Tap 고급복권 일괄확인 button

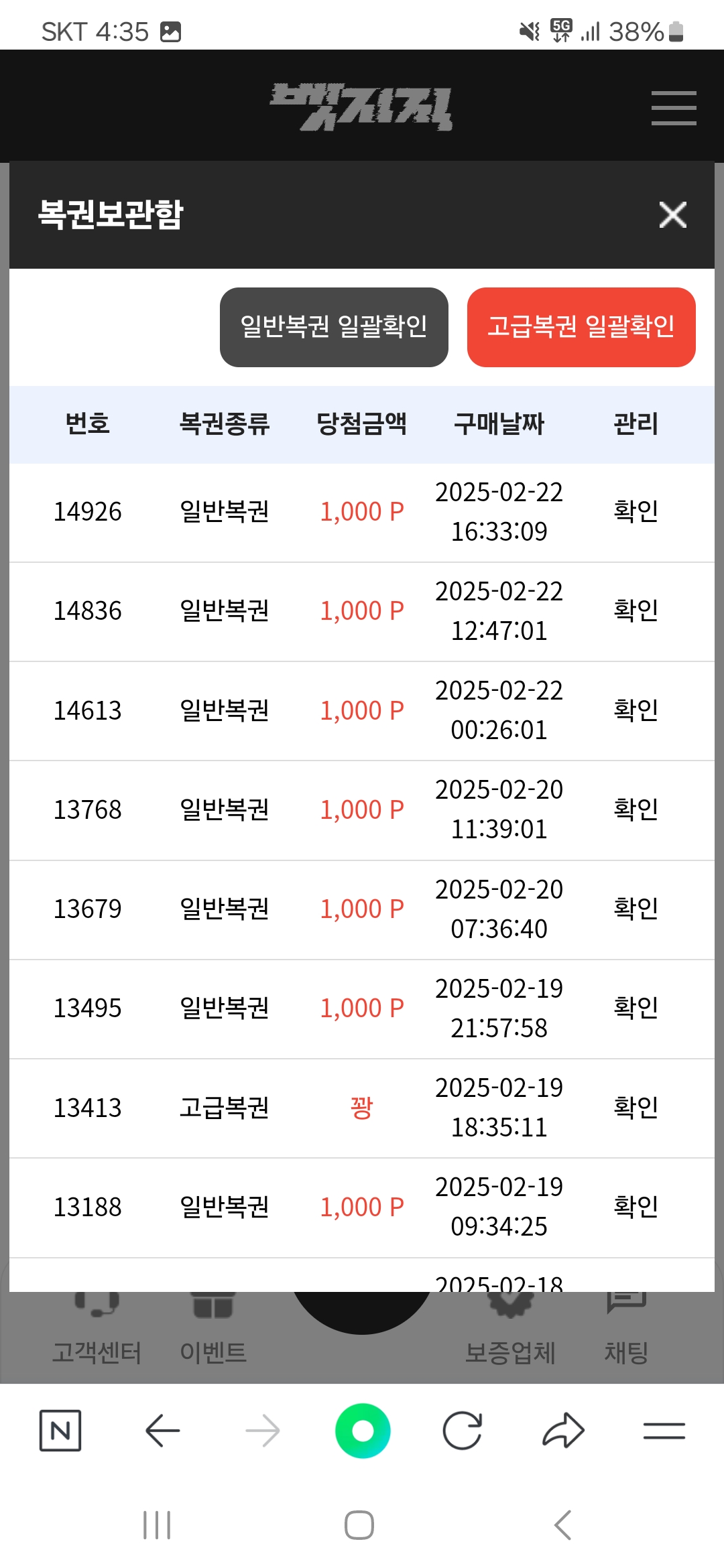click(x=581, y=327)
